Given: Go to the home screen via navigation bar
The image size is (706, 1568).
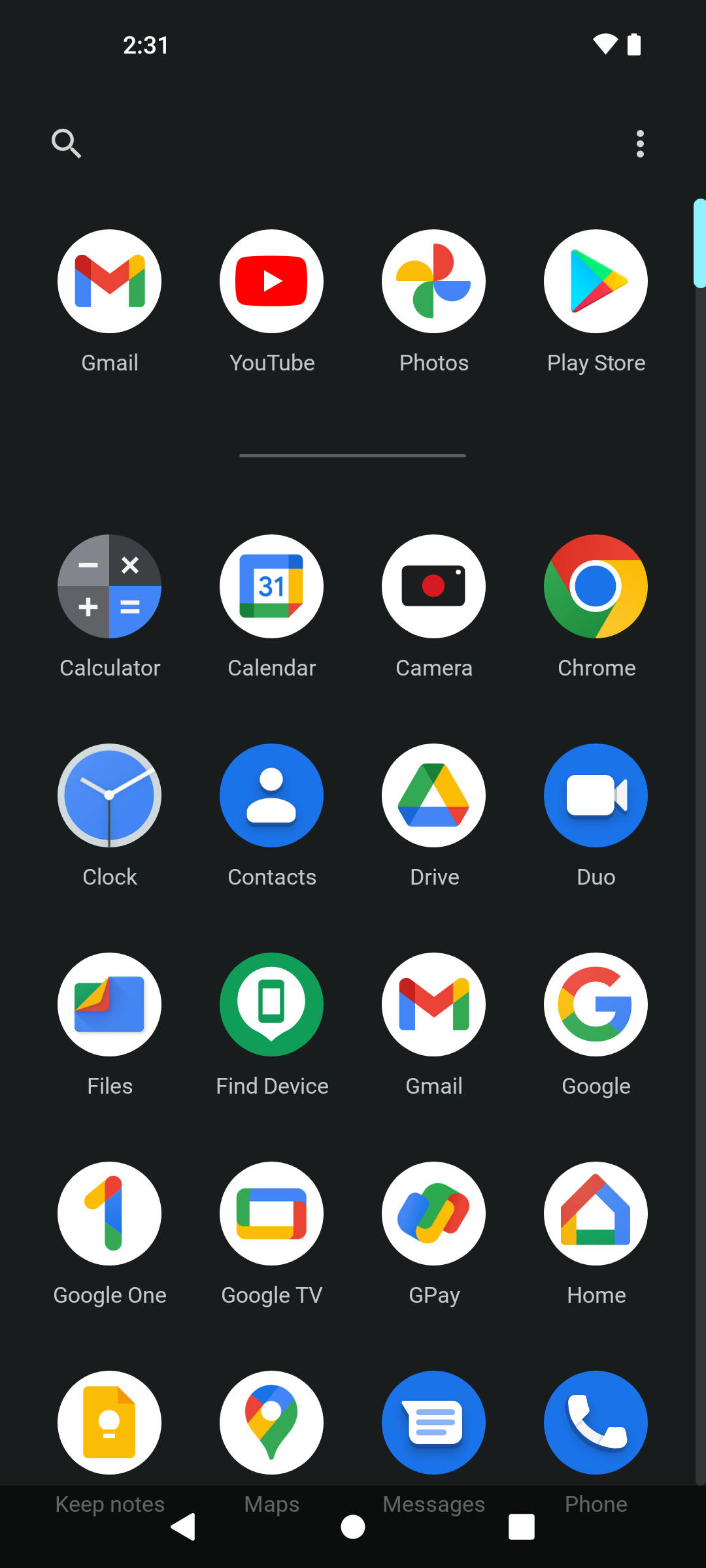Looking at the screenshot, I should pyautogui.click(x=353, y=1527).
